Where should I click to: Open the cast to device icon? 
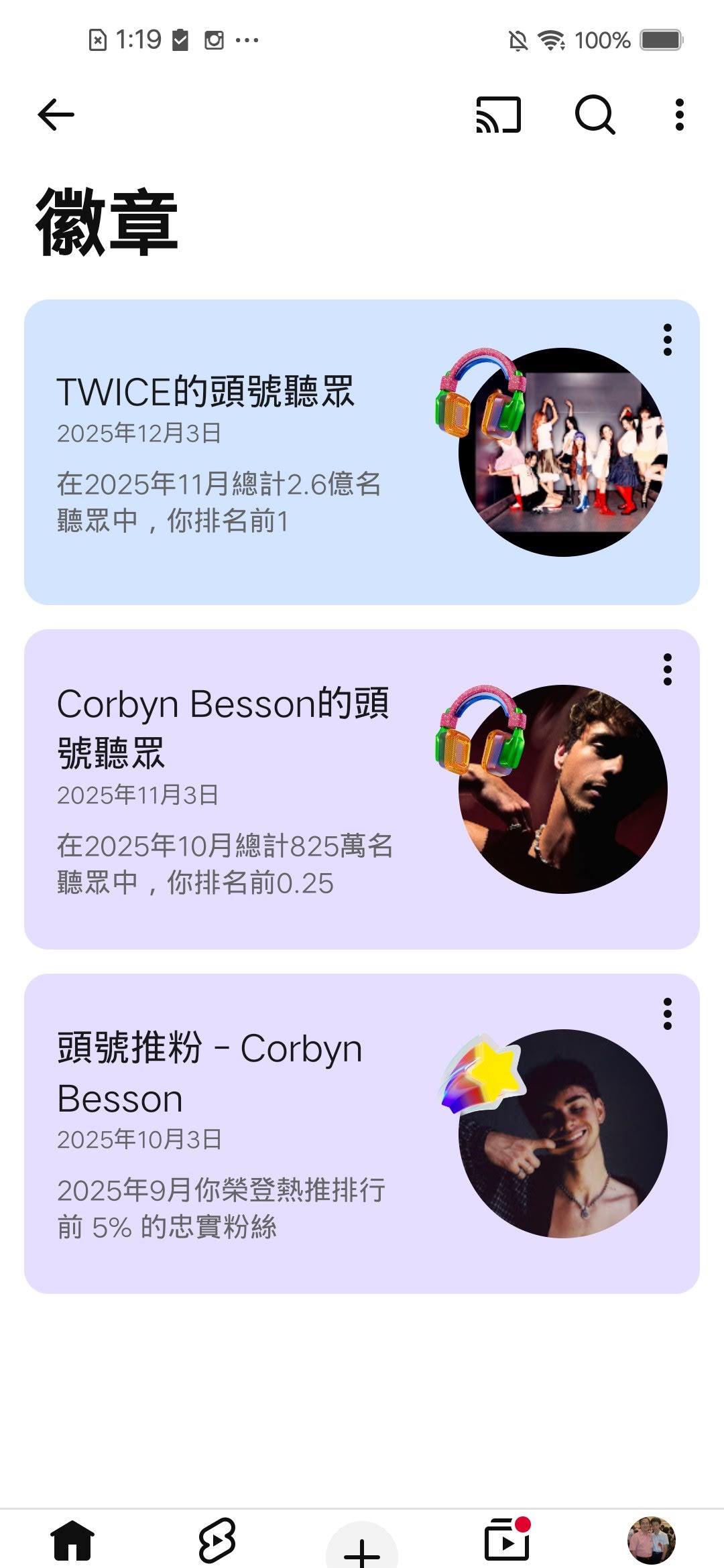(498, 115)
